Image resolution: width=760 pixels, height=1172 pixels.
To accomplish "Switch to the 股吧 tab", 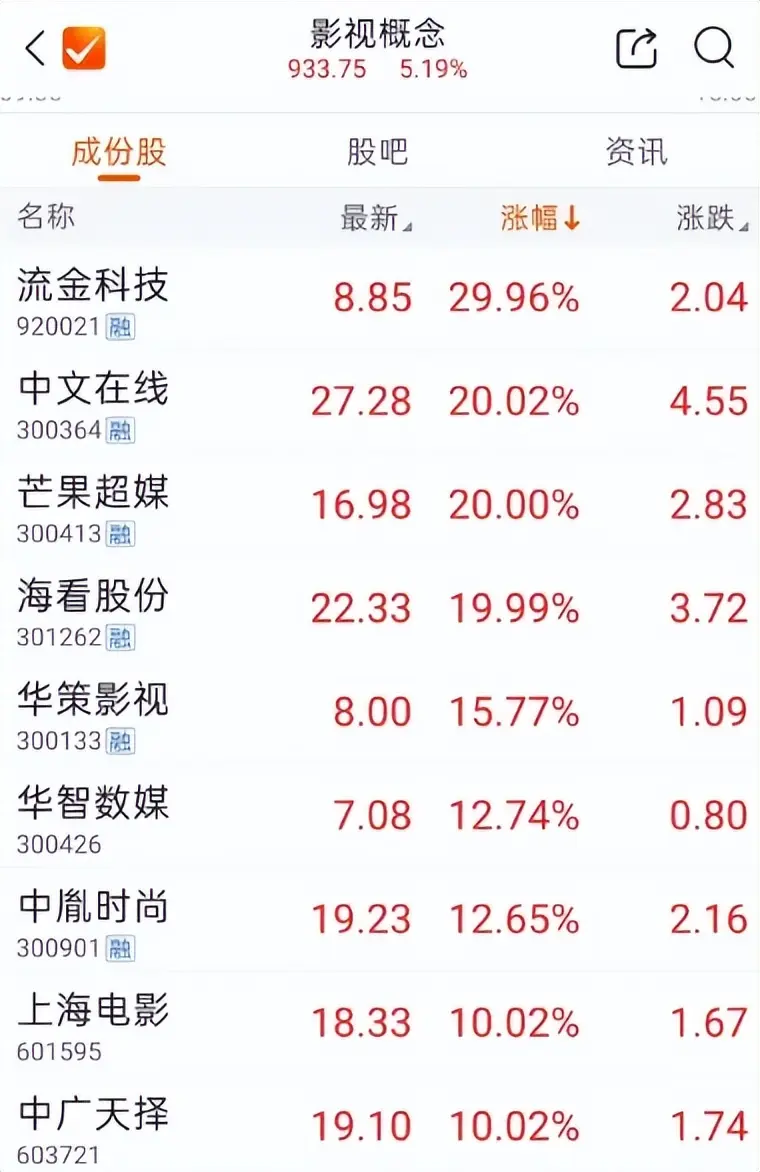I will [377, 152].
